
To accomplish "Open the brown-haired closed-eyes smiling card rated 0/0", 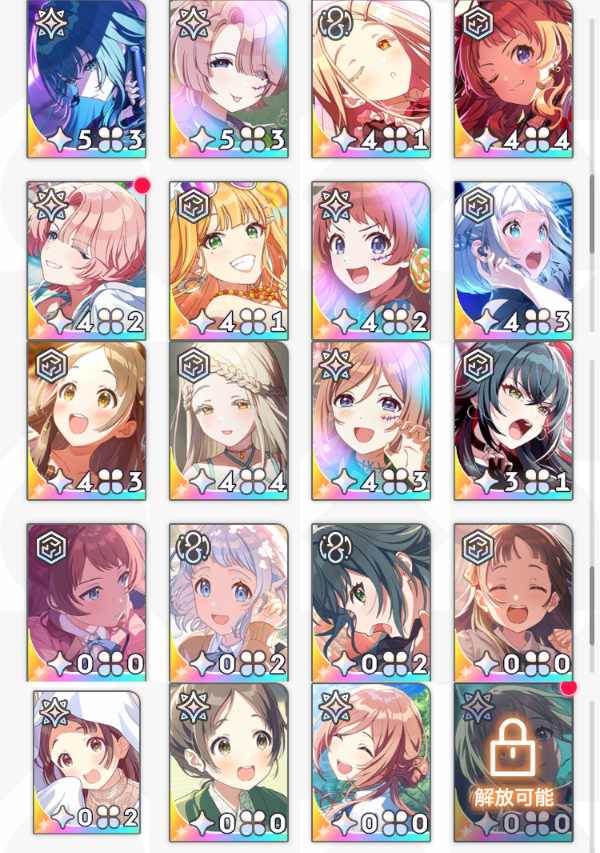I will click(x=513, y=602).
